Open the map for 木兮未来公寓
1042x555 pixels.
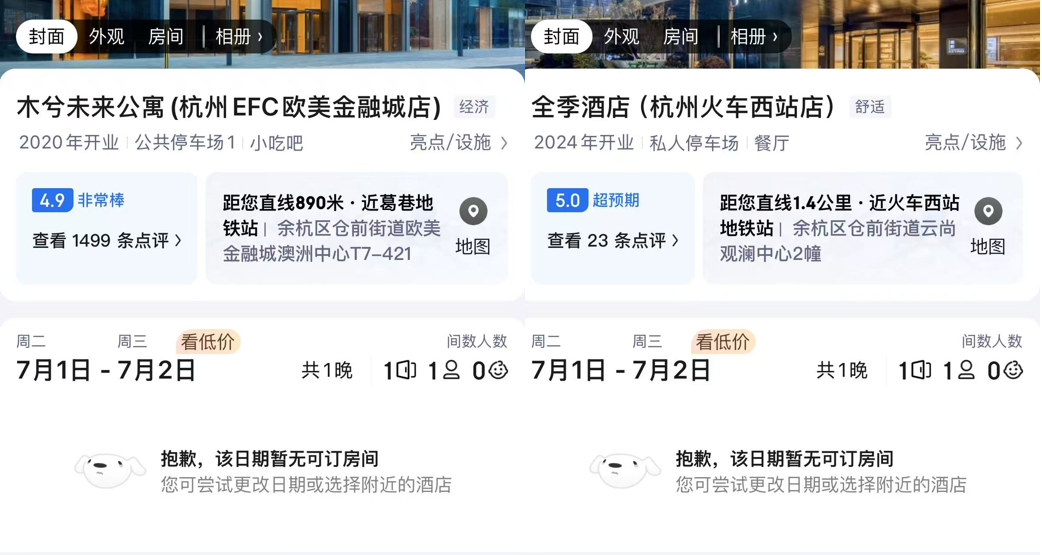(x=473, y=227)
